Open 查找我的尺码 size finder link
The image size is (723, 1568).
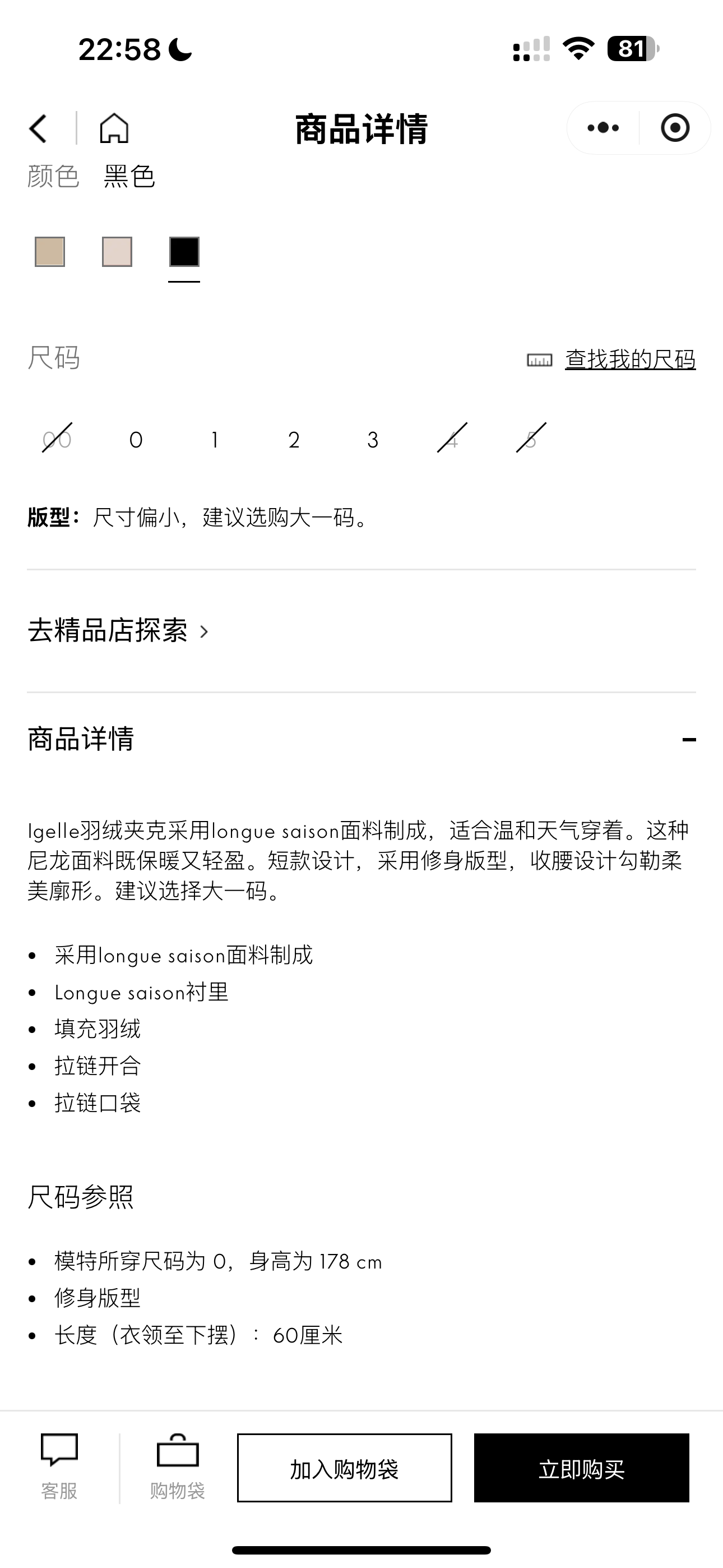629,359
